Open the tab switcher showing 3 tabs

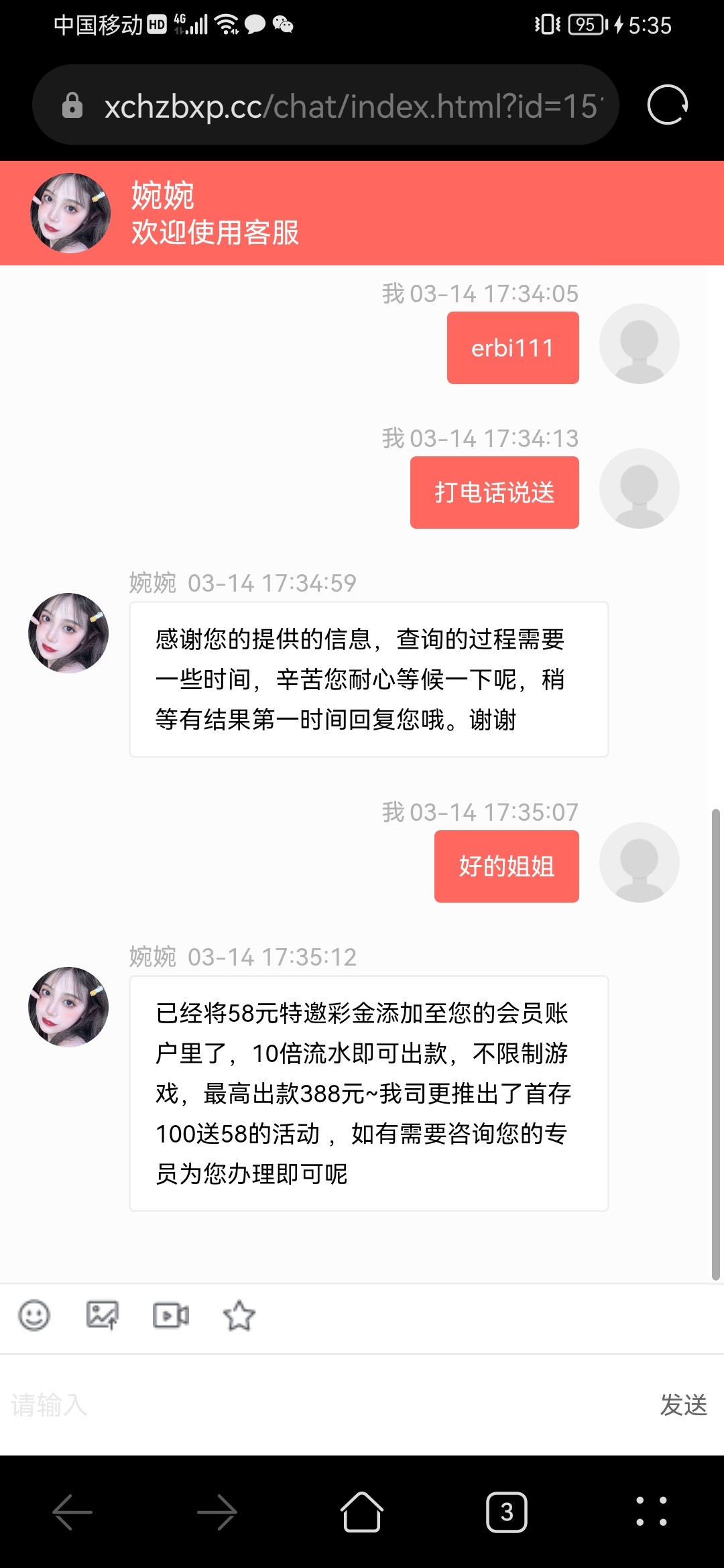507,1512
